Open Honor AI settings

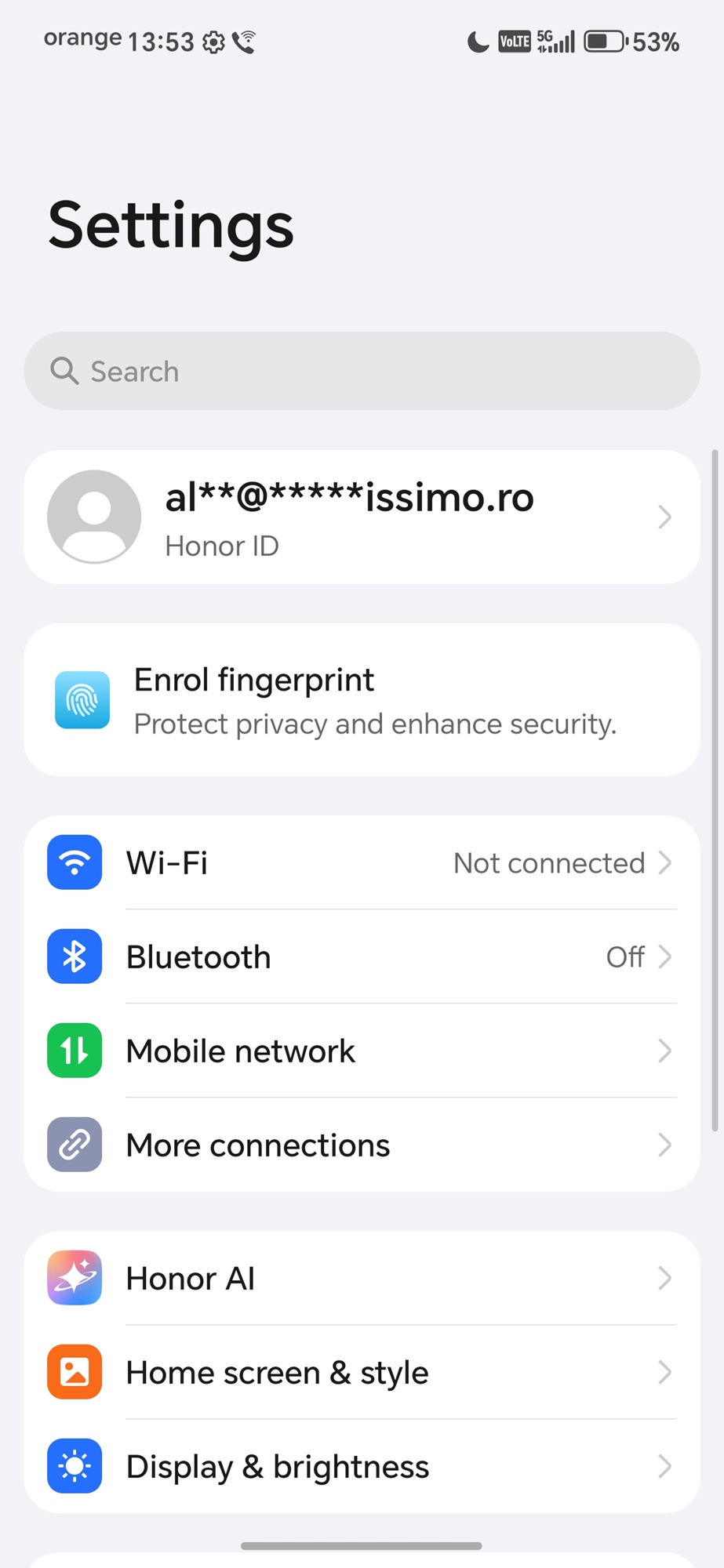coord(361,1278)
